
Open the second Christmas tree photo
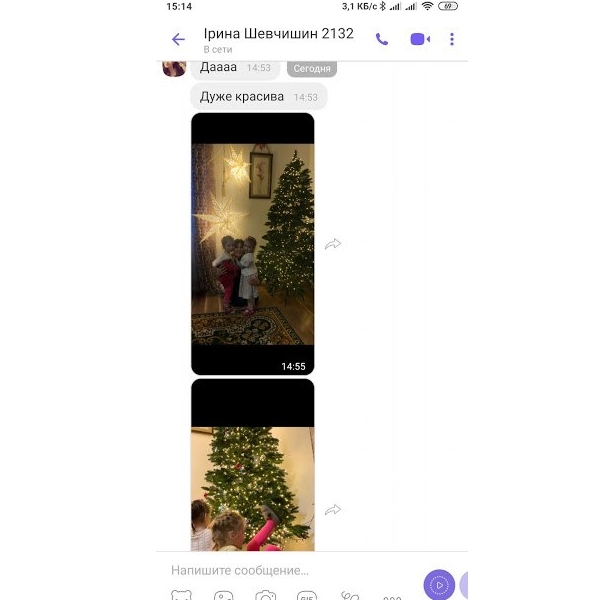[x=252, y=470]
